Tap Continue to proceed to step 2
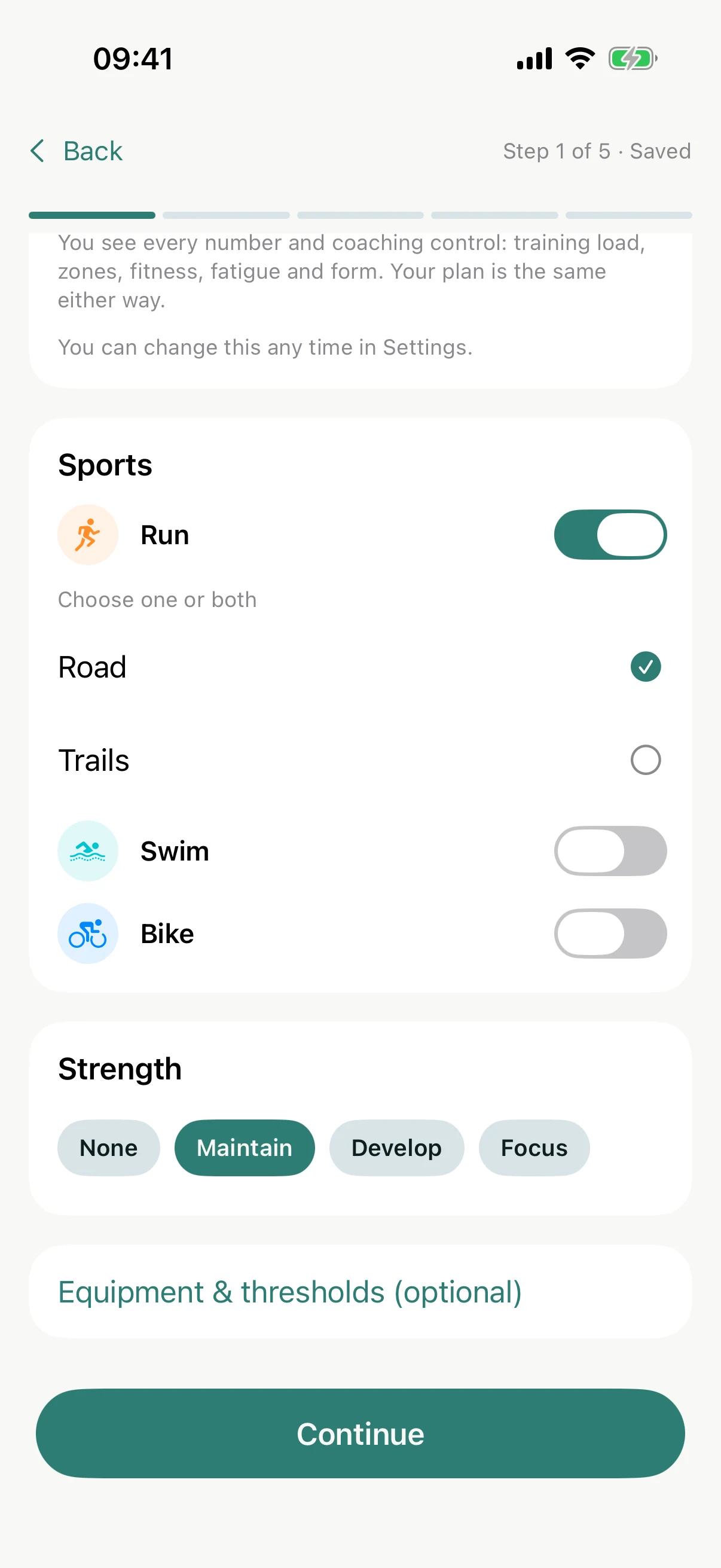Viewport: 721px width, 1568px height. pos(360,1433)
